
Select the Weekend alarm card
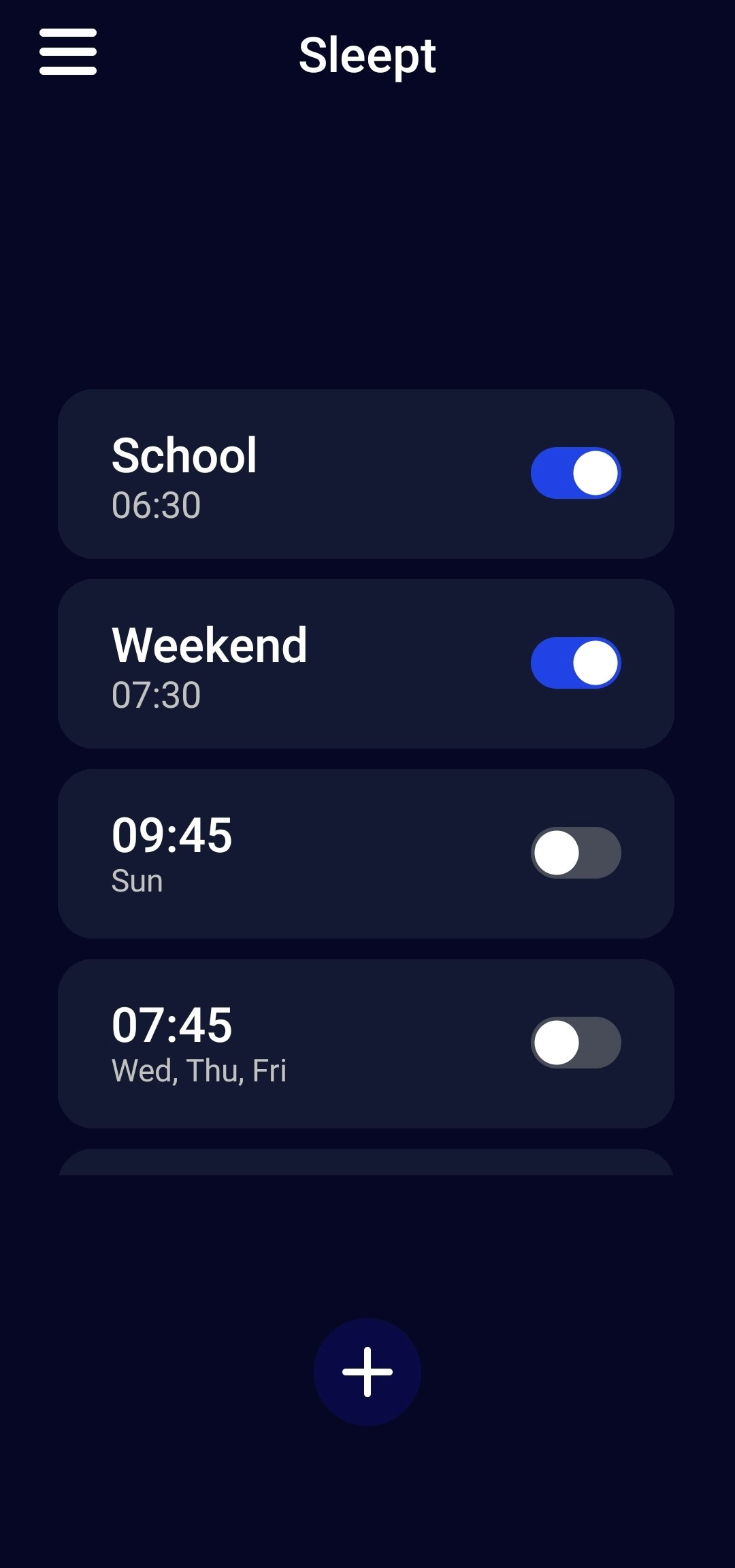point(272,663)
